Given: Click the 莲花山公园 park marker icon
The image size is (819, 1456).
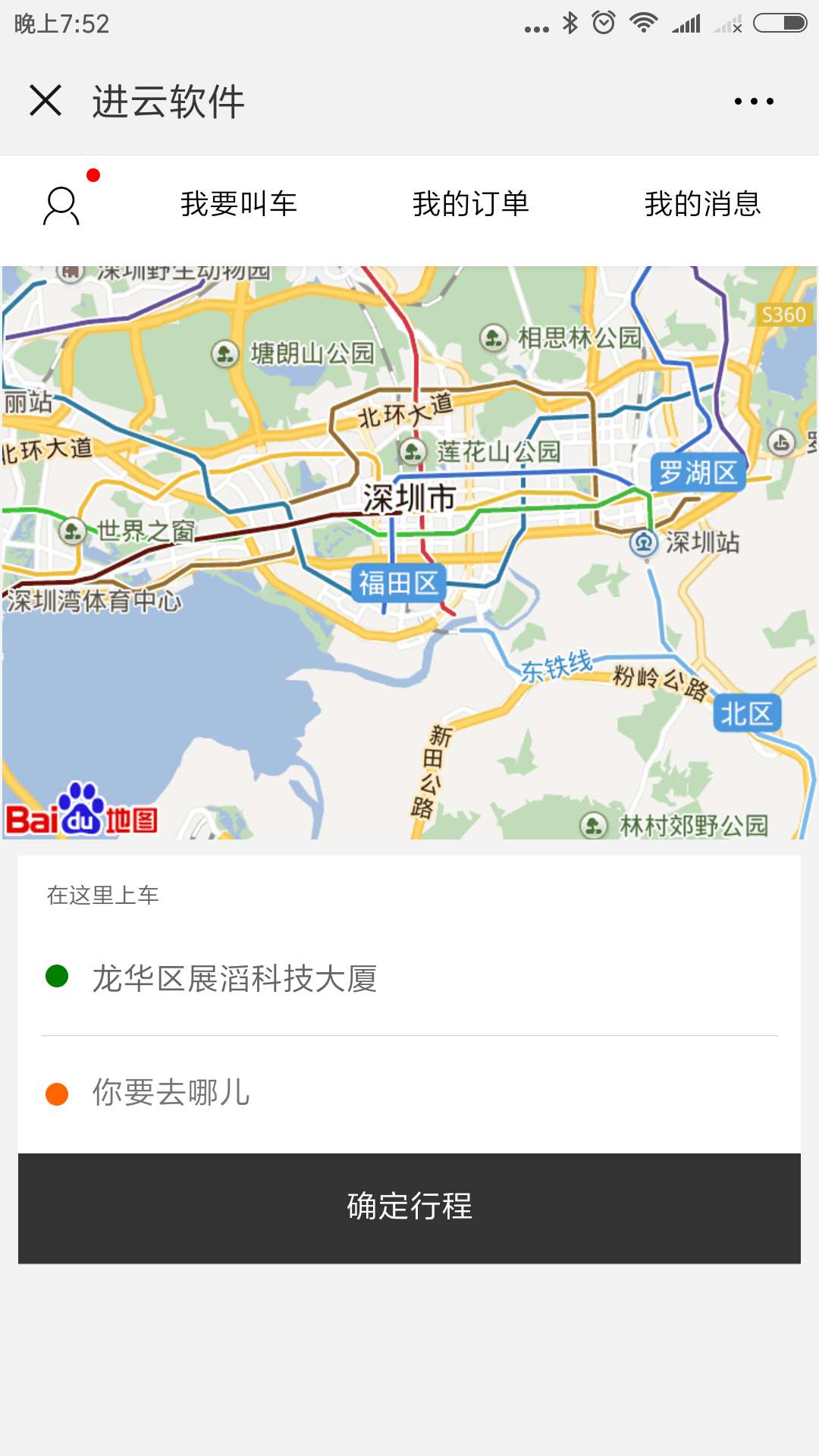Looking at the screenshot, I should (x=413, y=450).
